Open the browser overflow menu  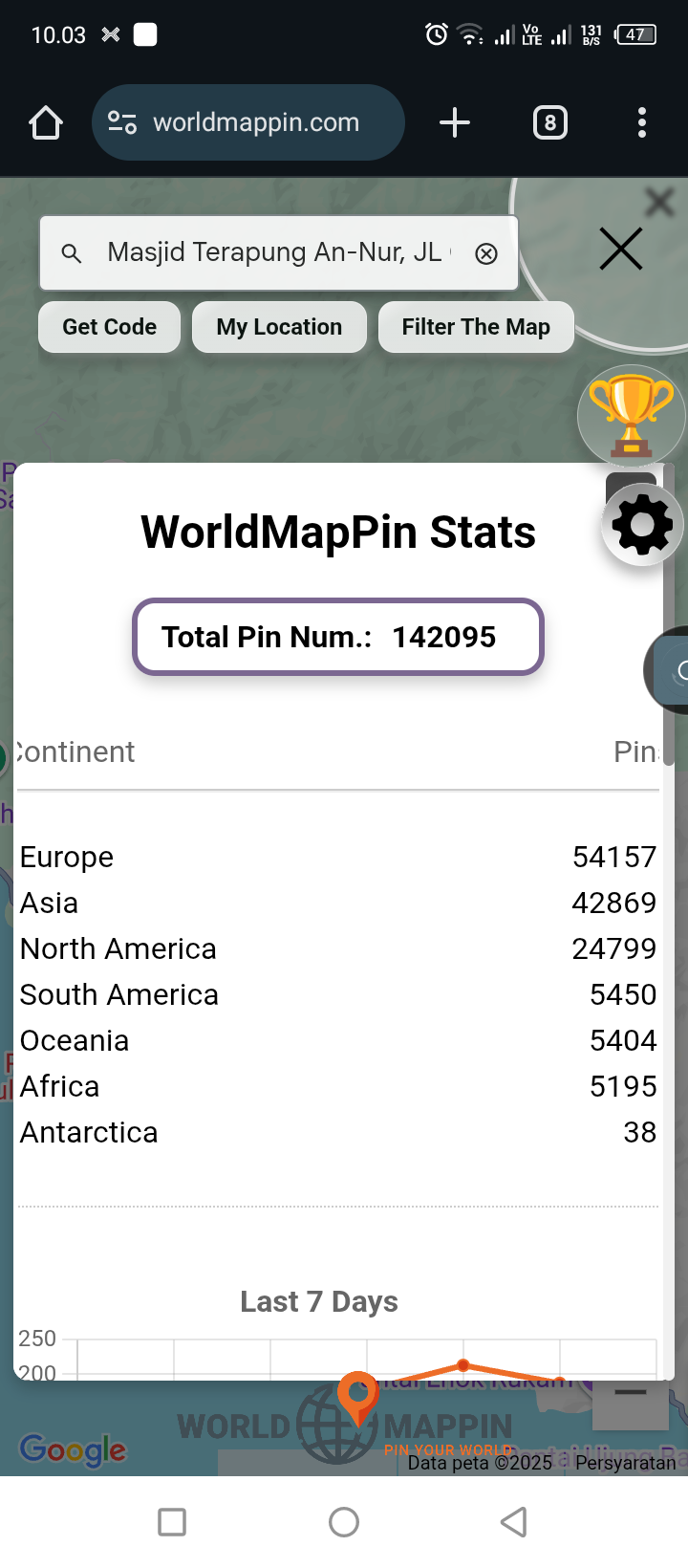click(642, 122)
